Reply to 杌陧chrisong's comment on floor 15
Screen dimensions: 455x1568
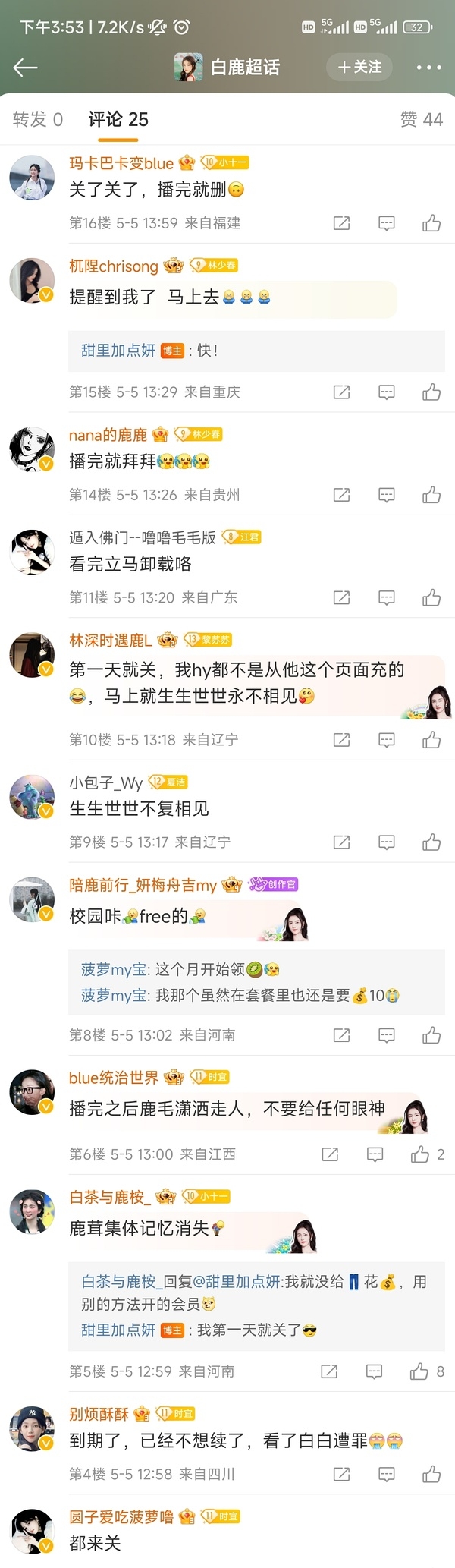click(387, 392)
